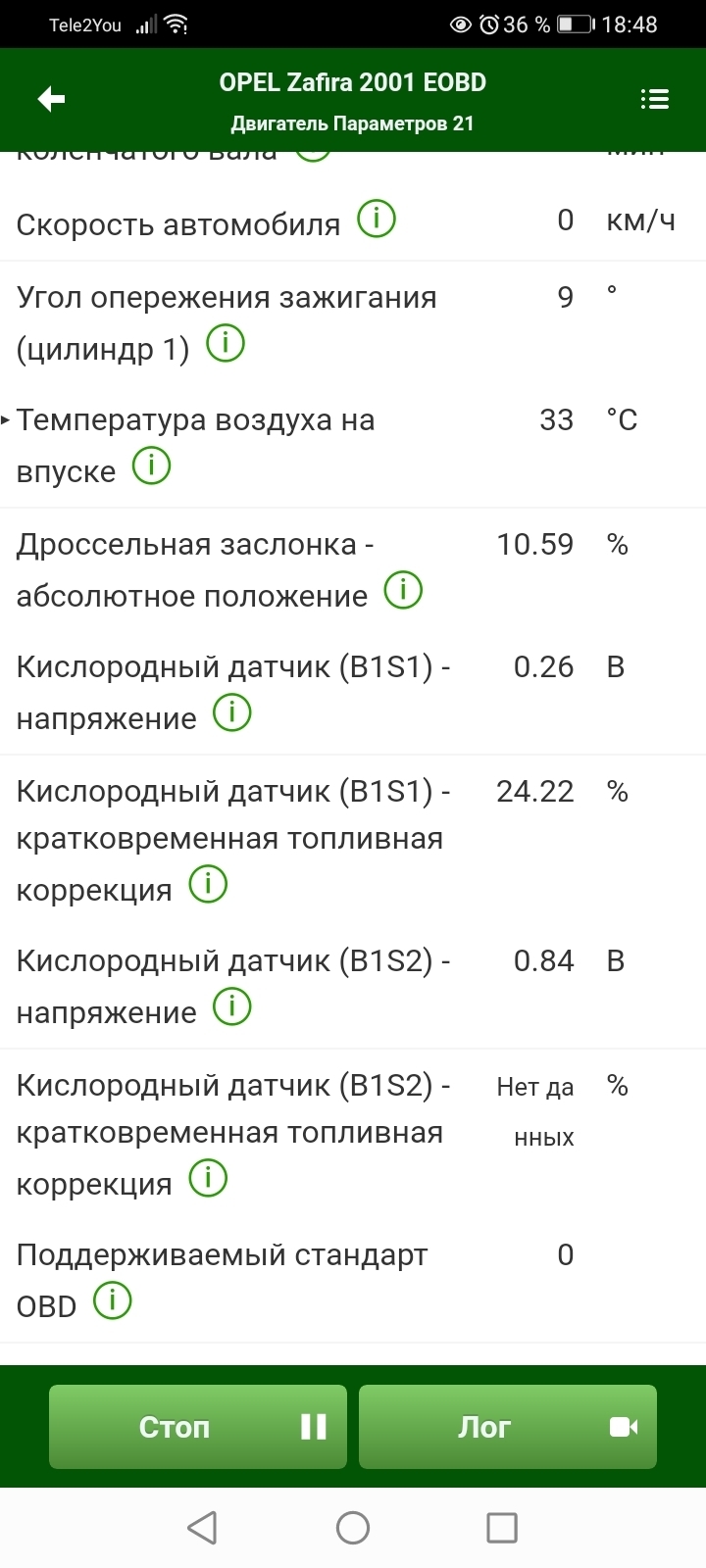Start recording with the Лог button
This screenshot has height=1568, width=706.
coord(507,1426)
